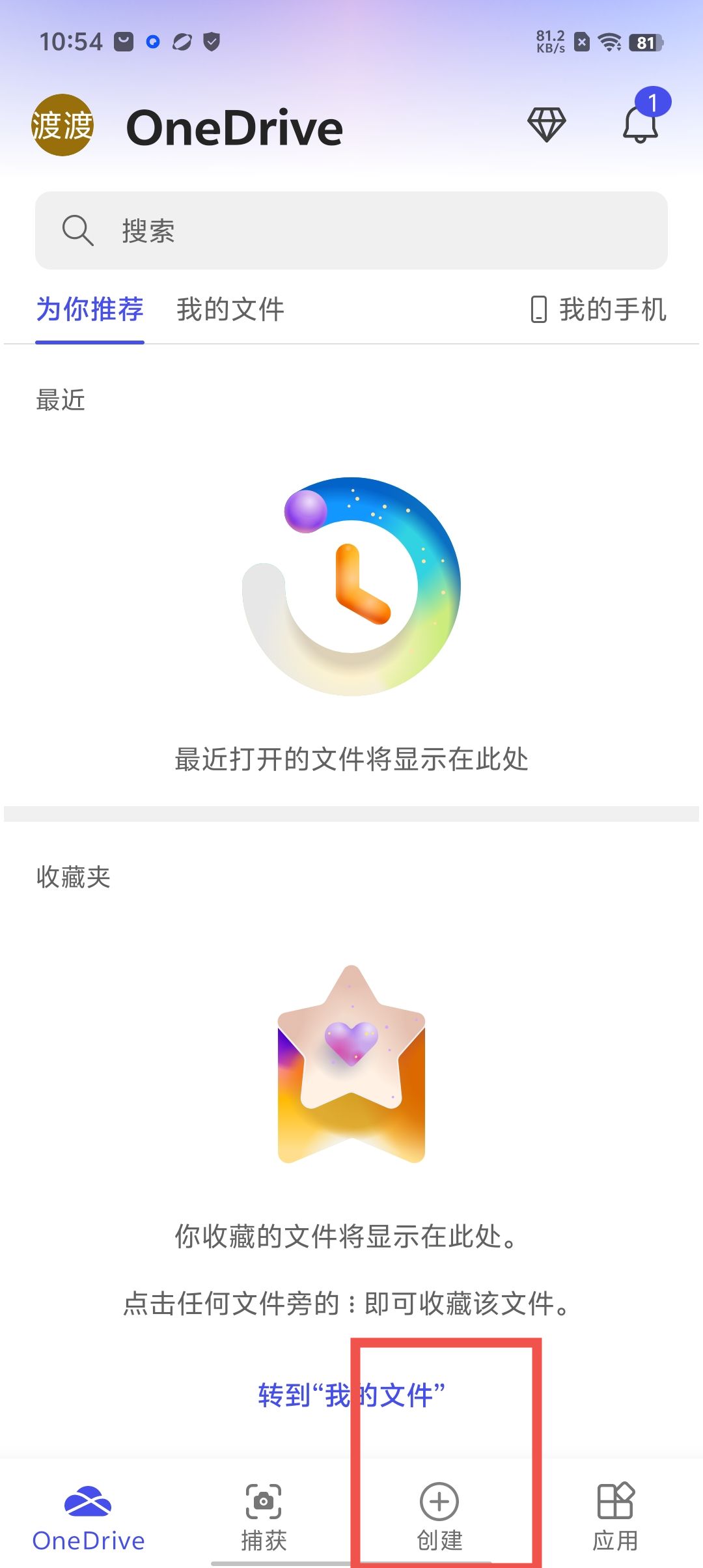The width and height of the screenshot is (703, 1568).
Task: Tap the 创建 create button
Action: tap(439, 1517)
